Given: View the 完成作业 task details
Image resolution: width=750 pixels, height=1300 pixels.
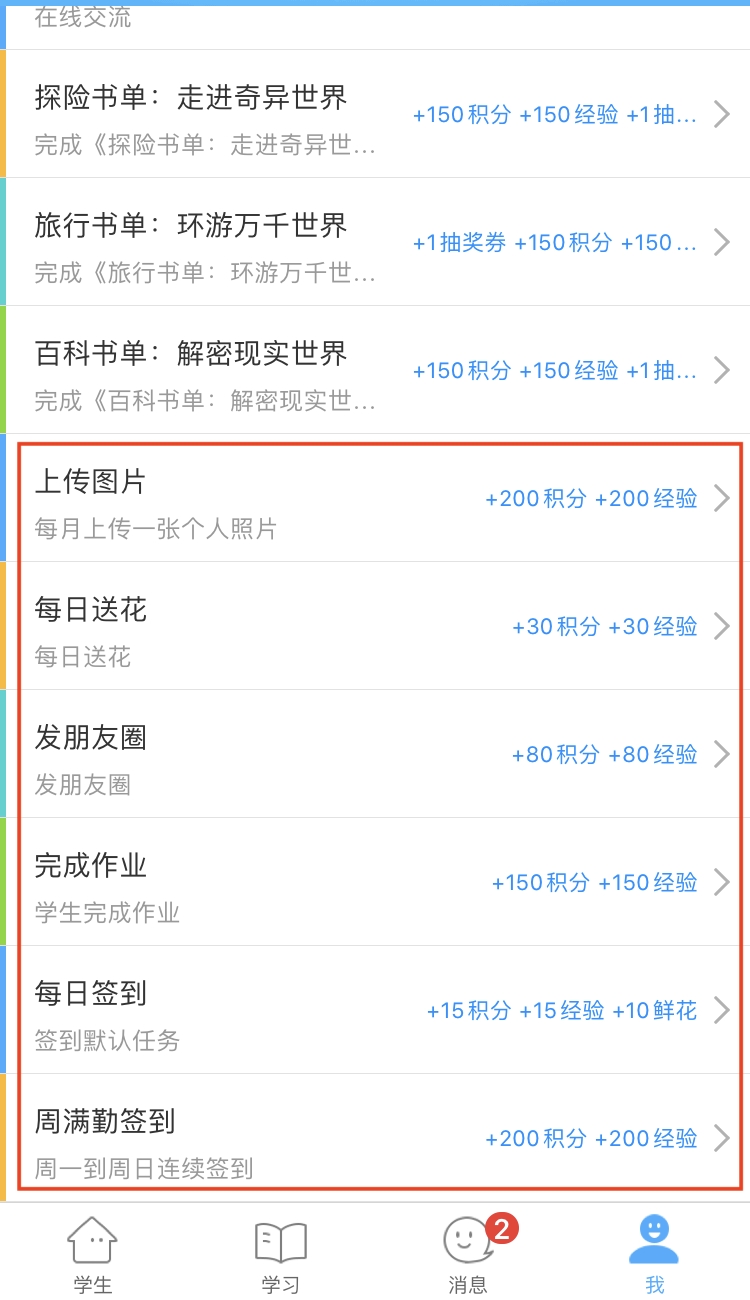Looking at the screenshot, I should [x=375, y=882].
